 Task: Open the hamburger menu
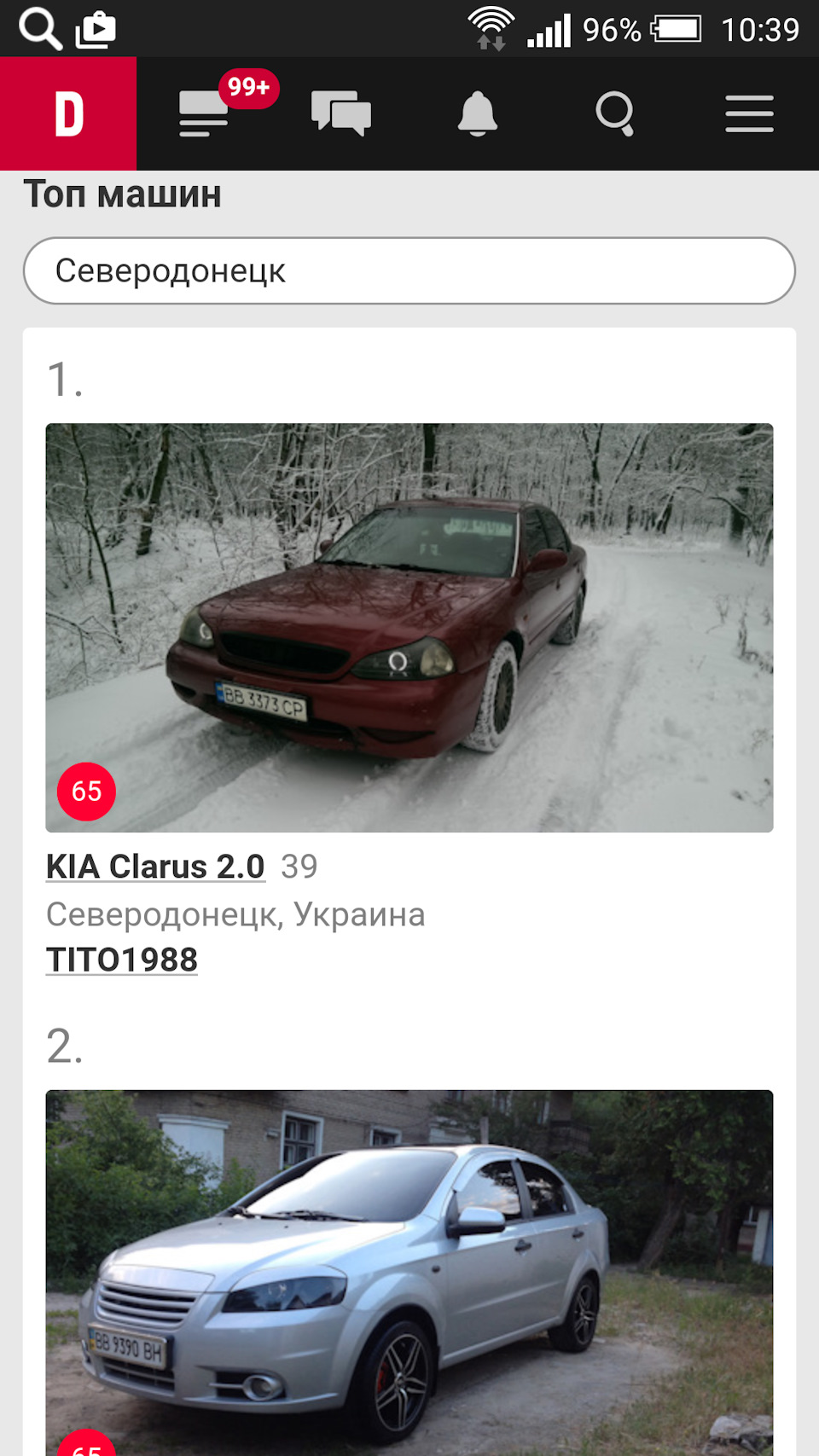pyautogui.click(x=749, y=113)
